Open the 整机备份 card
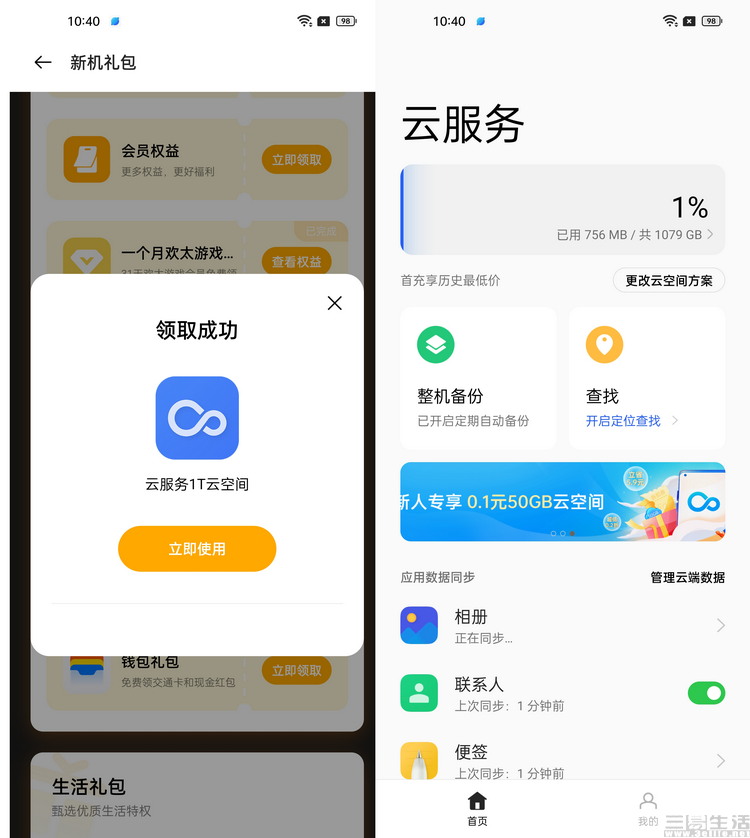Viewport: 750px width, 838px height. click(478, 378)
